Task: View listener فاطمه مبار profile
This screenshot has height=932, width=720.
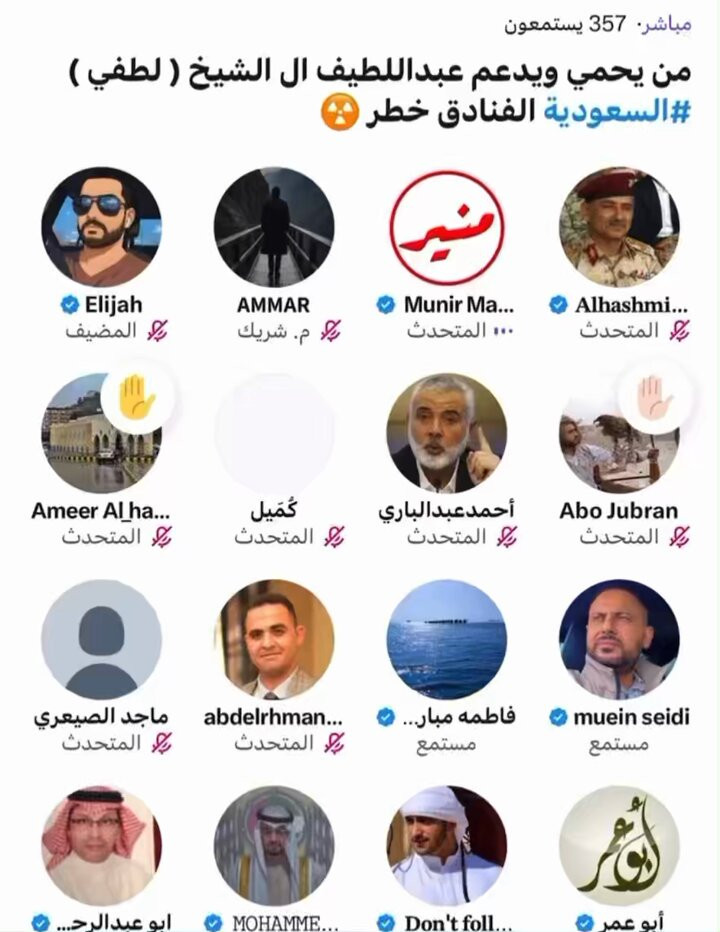Action: tap(447, 640)
